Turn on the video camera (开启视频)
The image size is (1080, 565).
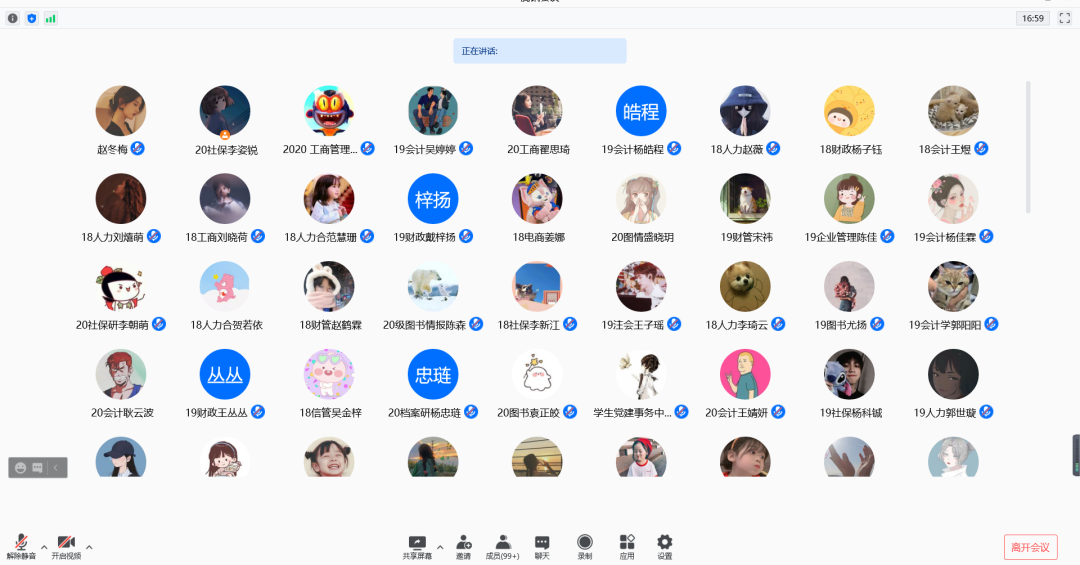click(x=66, y=544)
